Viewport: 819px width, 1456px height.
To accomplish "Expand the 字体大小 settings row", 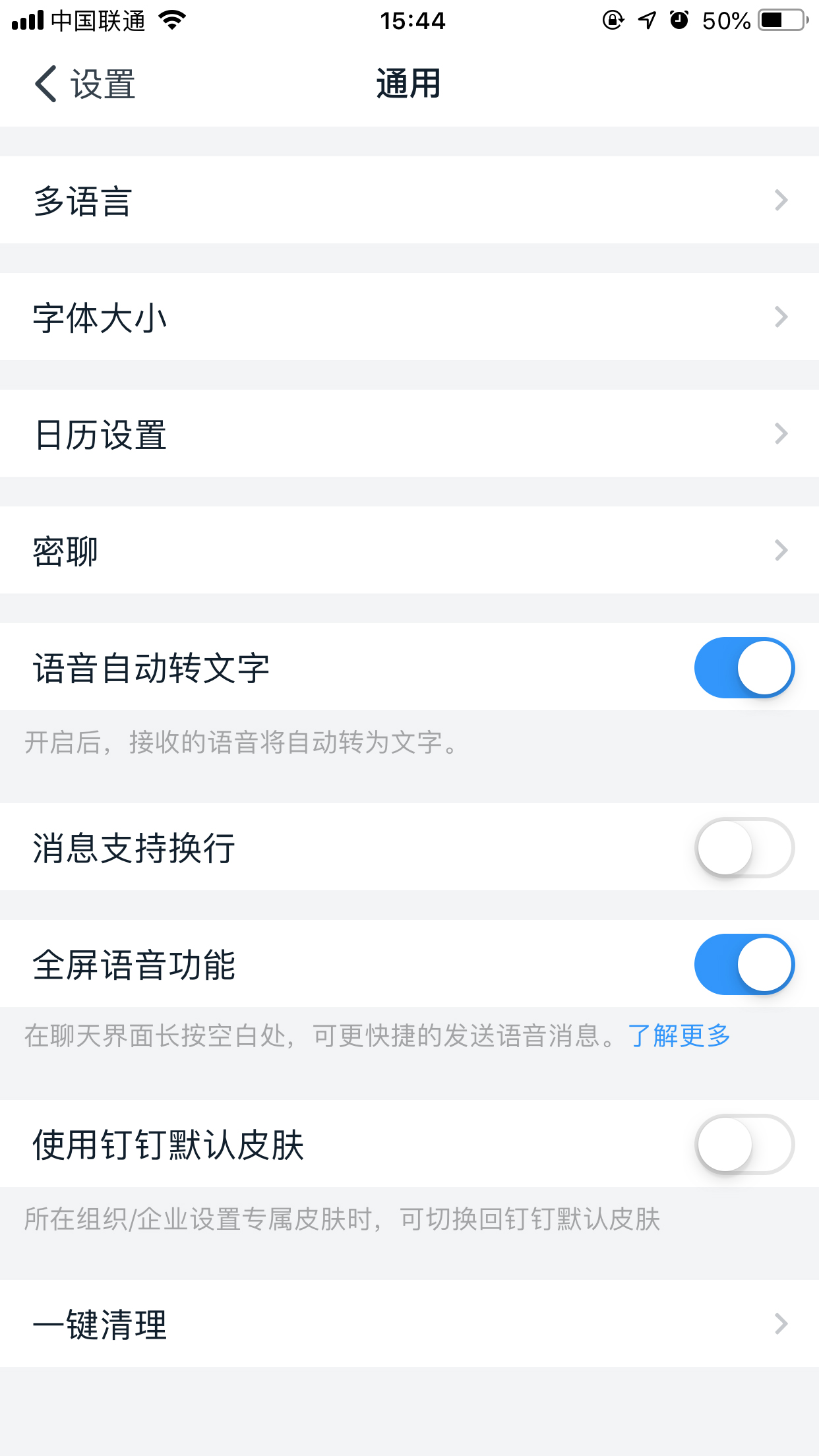I will [x=781, y=317].
